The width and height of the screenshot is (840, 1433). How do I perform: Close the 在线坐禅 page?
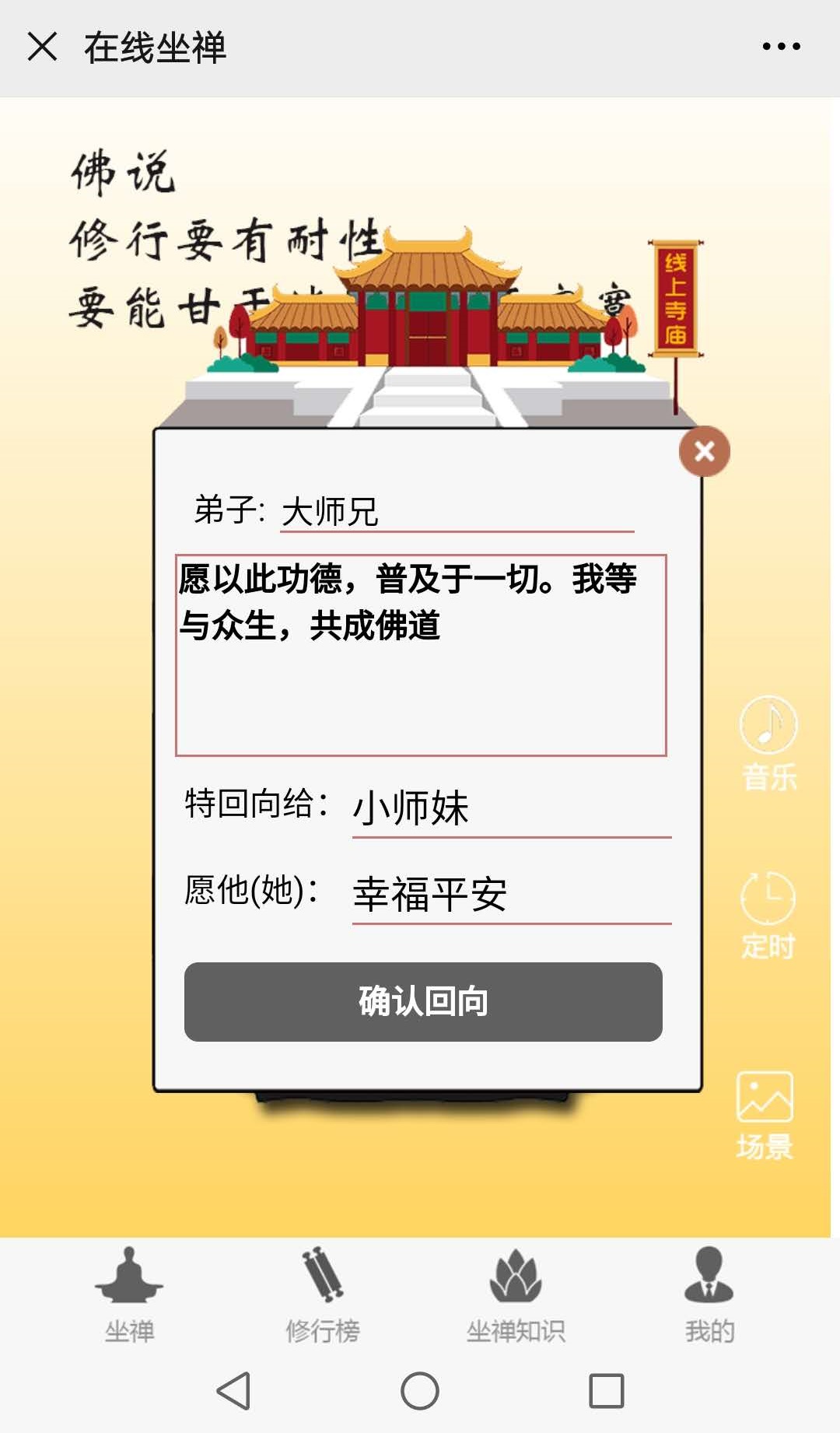tap(43, 47)
